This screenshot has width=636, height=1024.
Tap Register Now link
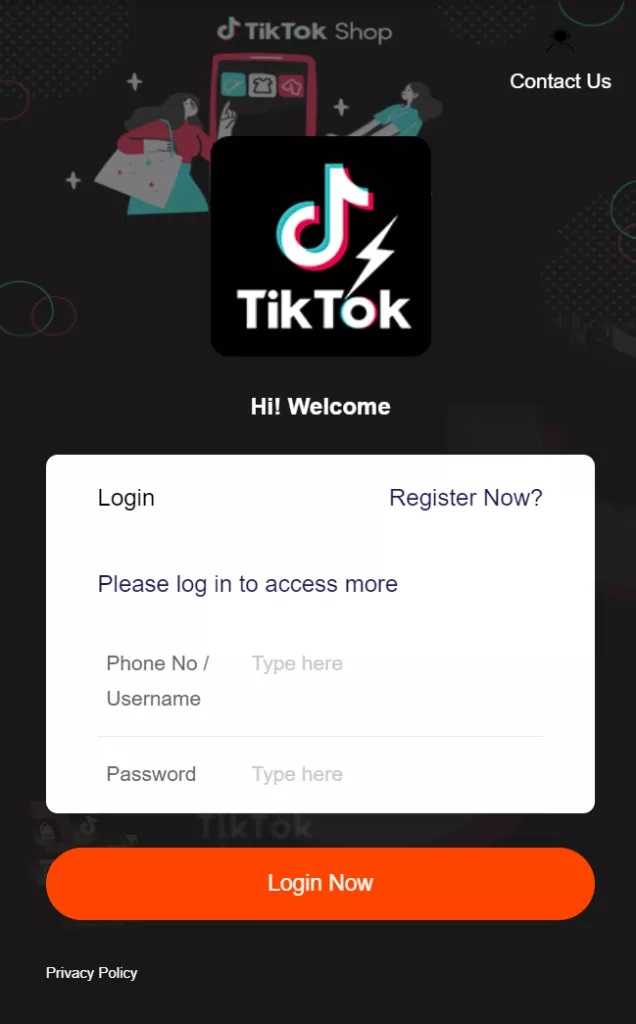[x=465, y=497]
